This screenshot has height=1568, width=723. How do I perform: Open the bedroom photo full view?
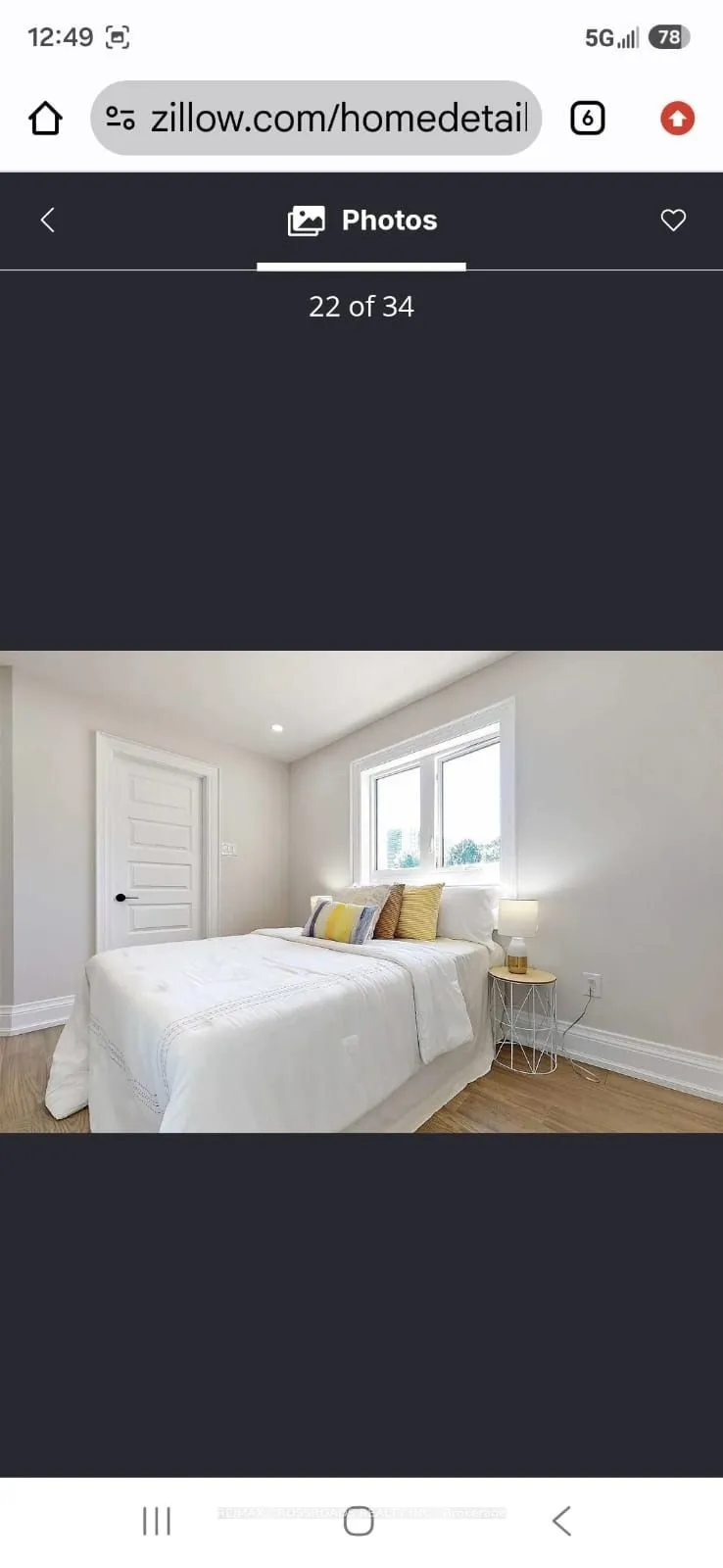pyautogui.click(x=361, y=892)
